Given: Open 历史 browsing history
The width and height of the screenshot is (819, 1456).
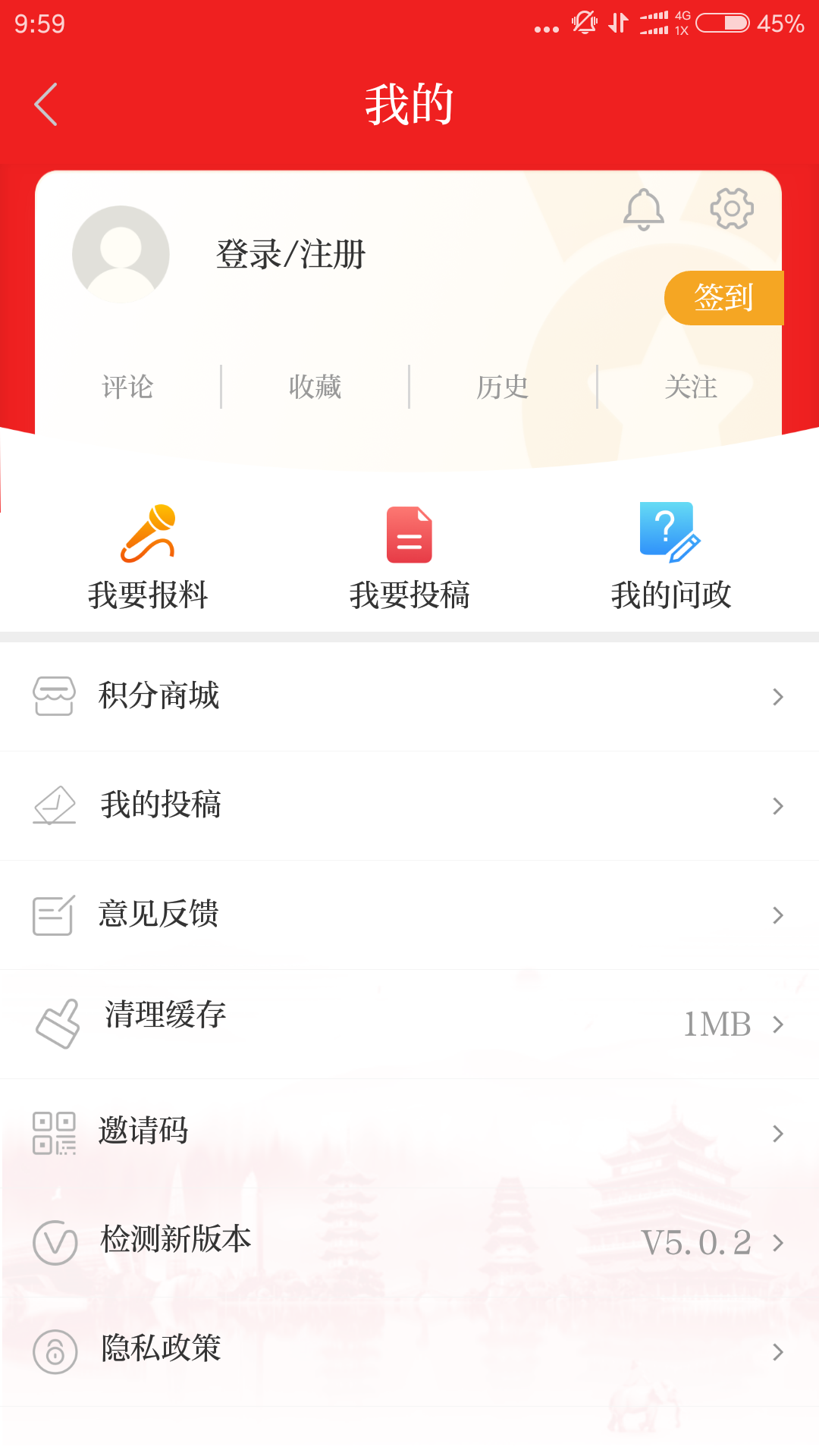Looking at the screenshot, I should click(x=502, y=387).
